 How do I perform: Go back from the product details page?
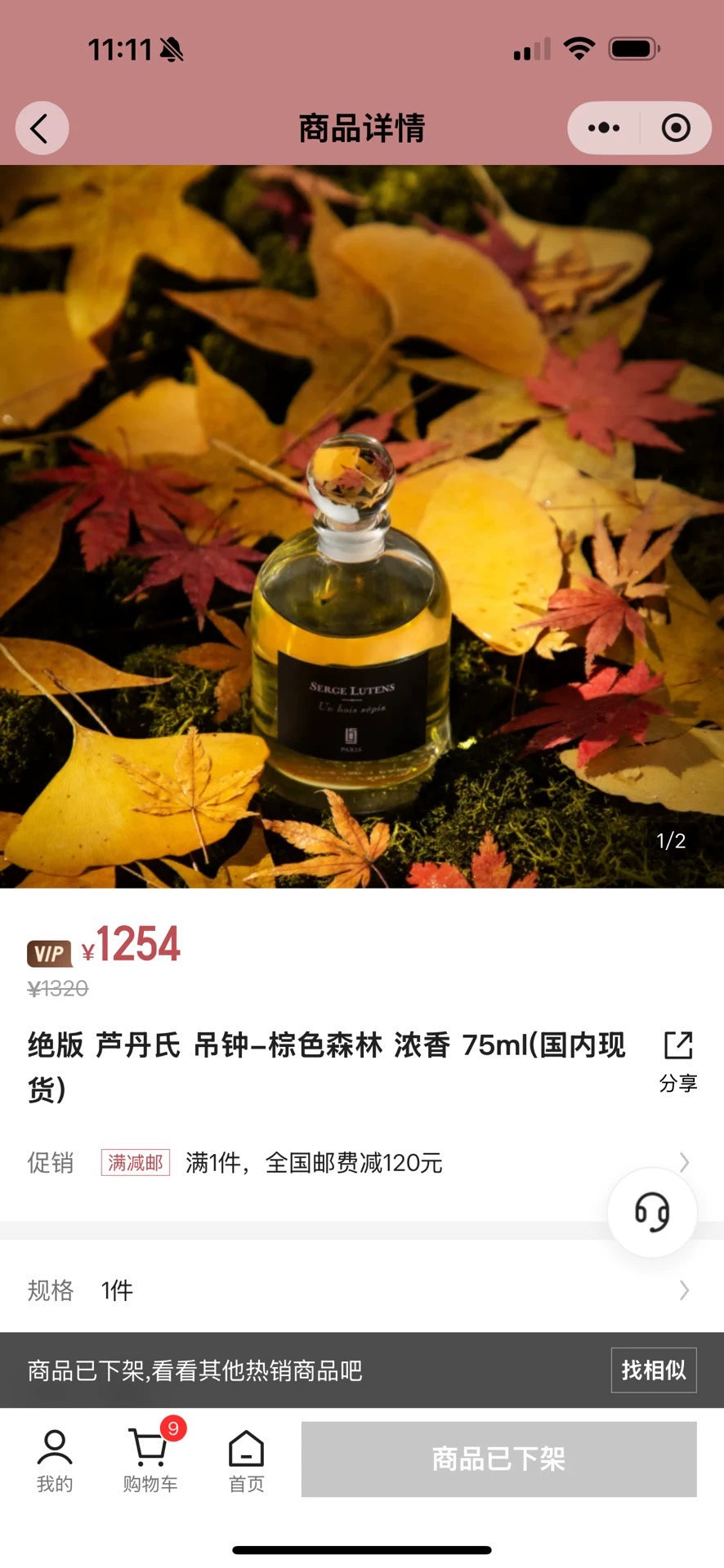[x=41, y=128]
